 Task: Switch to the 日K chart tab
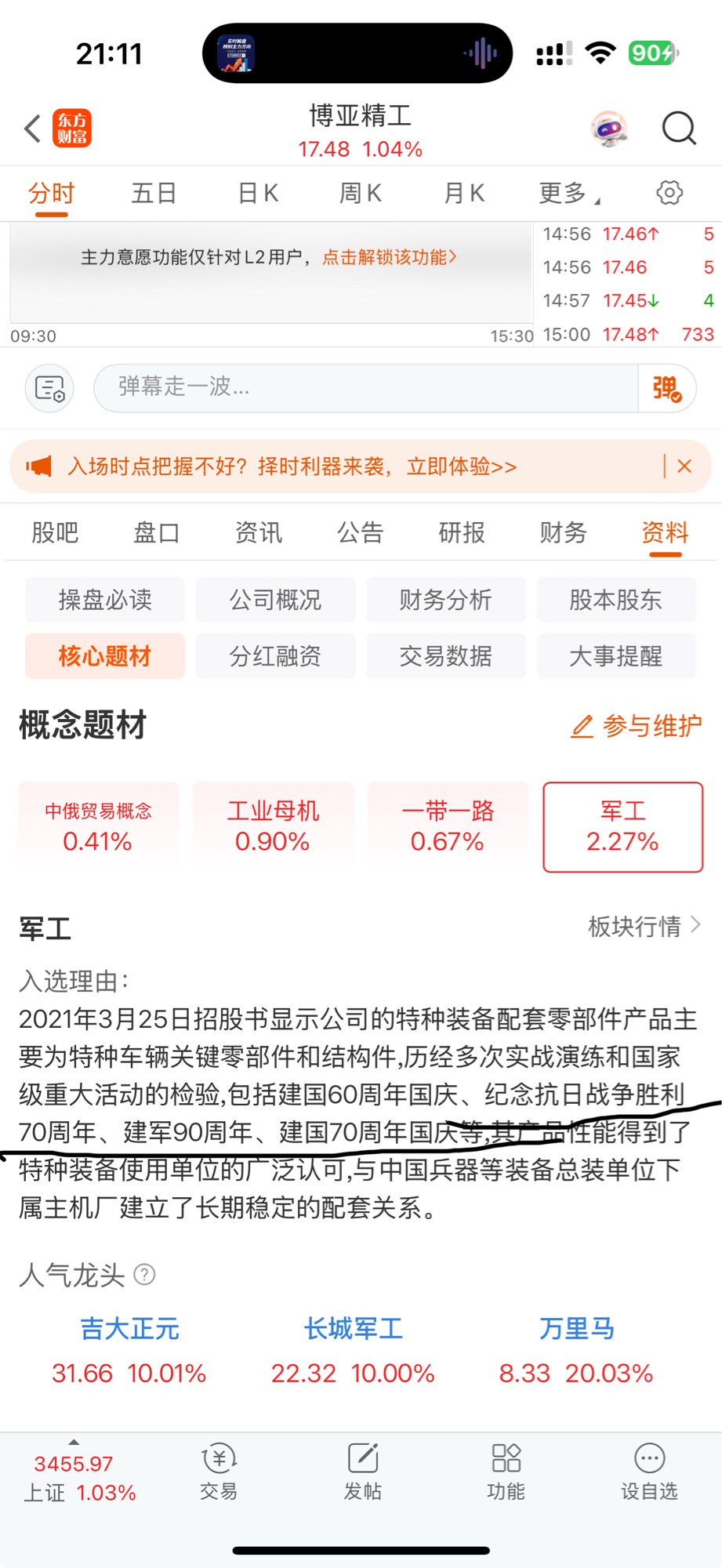(258, 193)
